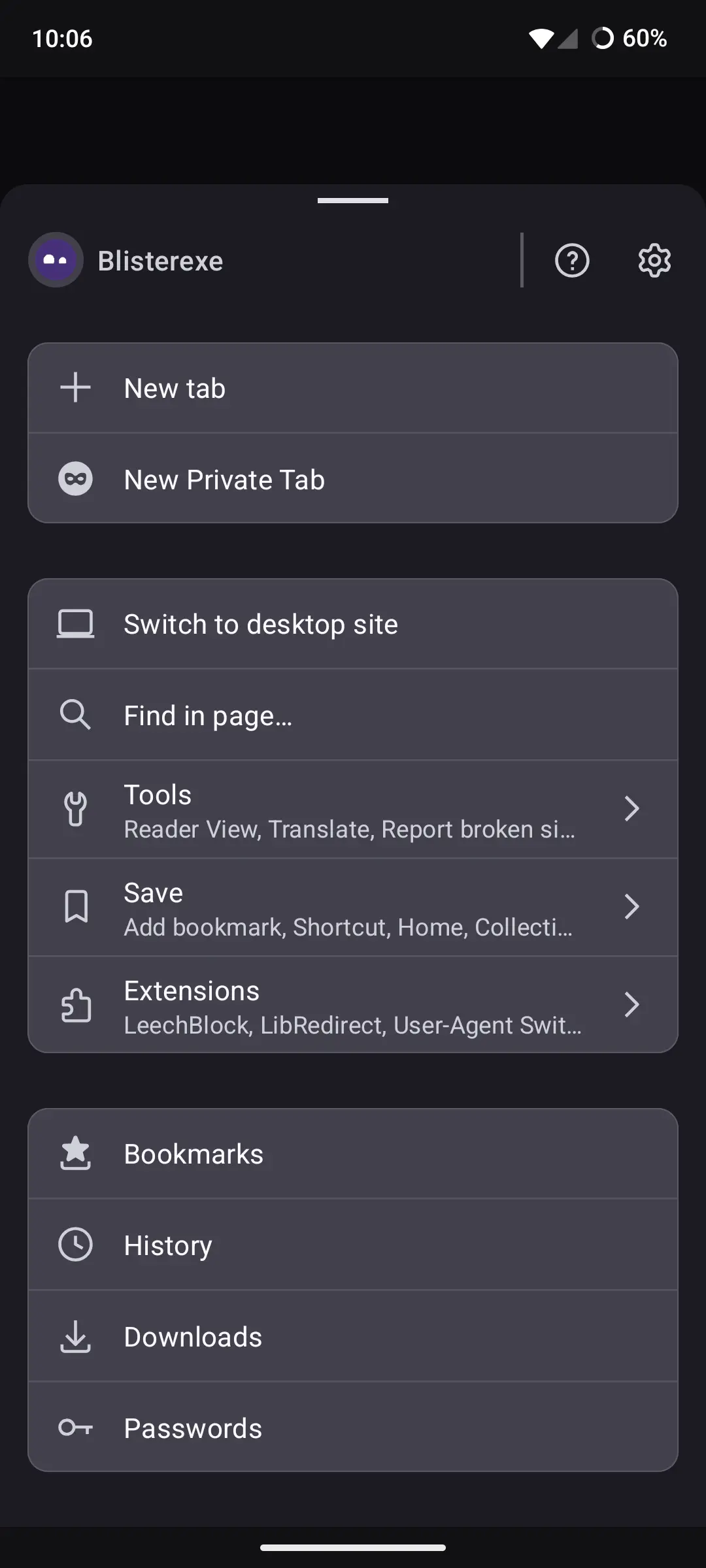Select Switch to desktop site
Viewport: 706px width, 1568px height.
[x=353, y=624]
